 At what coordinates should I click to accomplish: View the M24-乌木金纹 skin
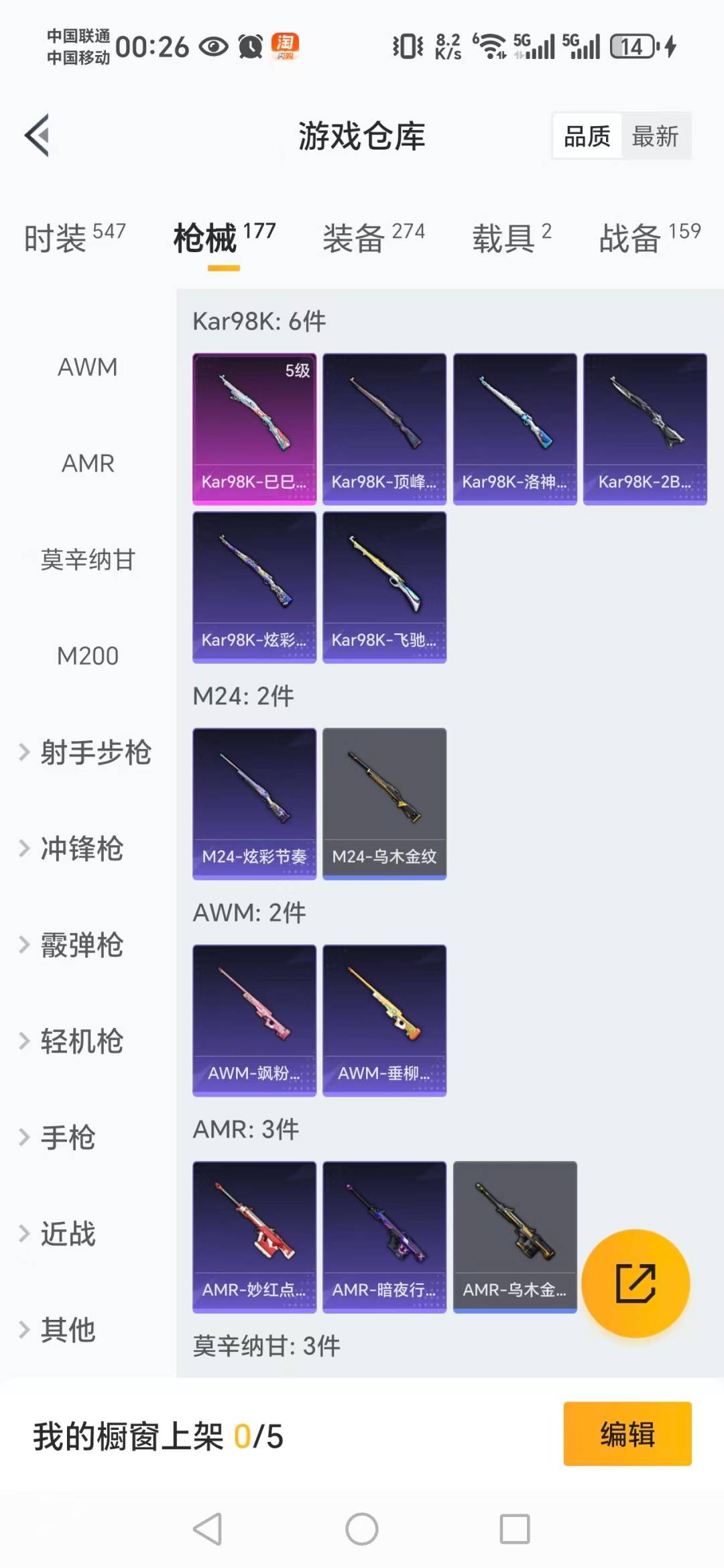coord(384,803)
